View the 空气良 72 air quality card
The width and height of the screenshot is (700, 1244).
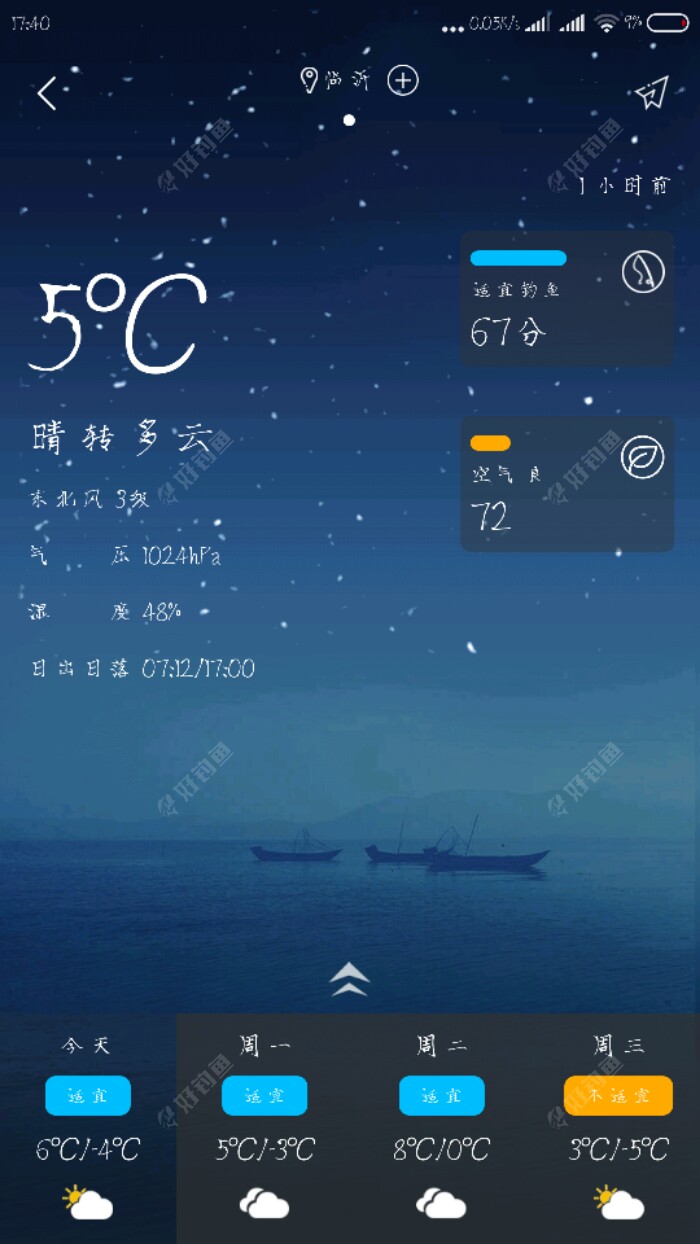(x=566, y=484)
